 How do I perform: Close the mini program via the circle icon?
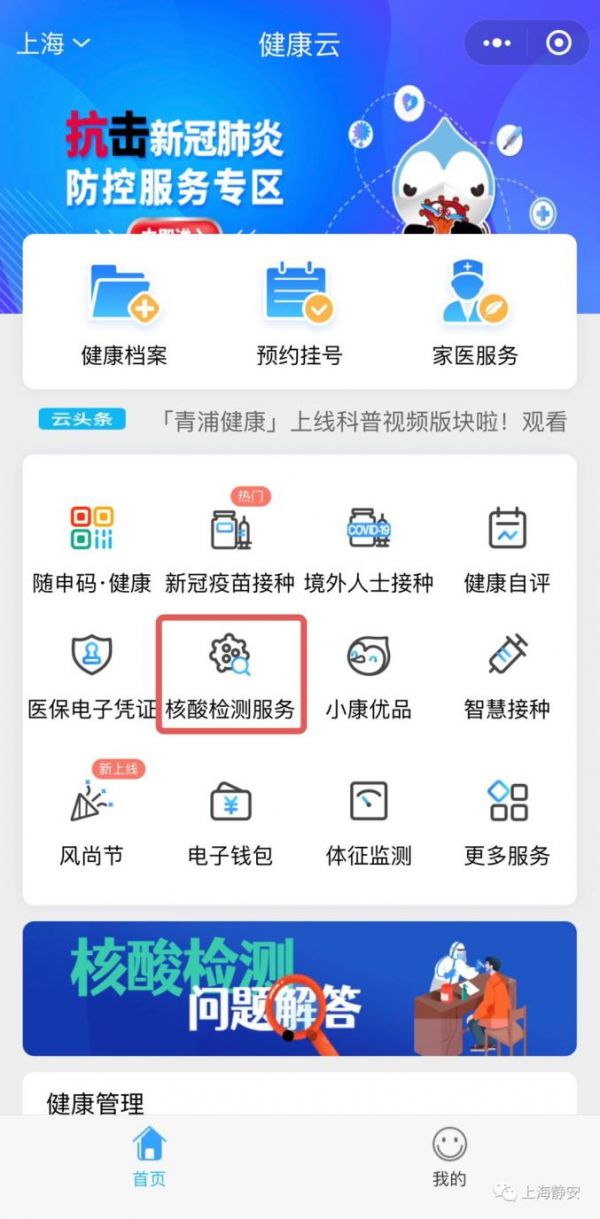tap(558, 43)
